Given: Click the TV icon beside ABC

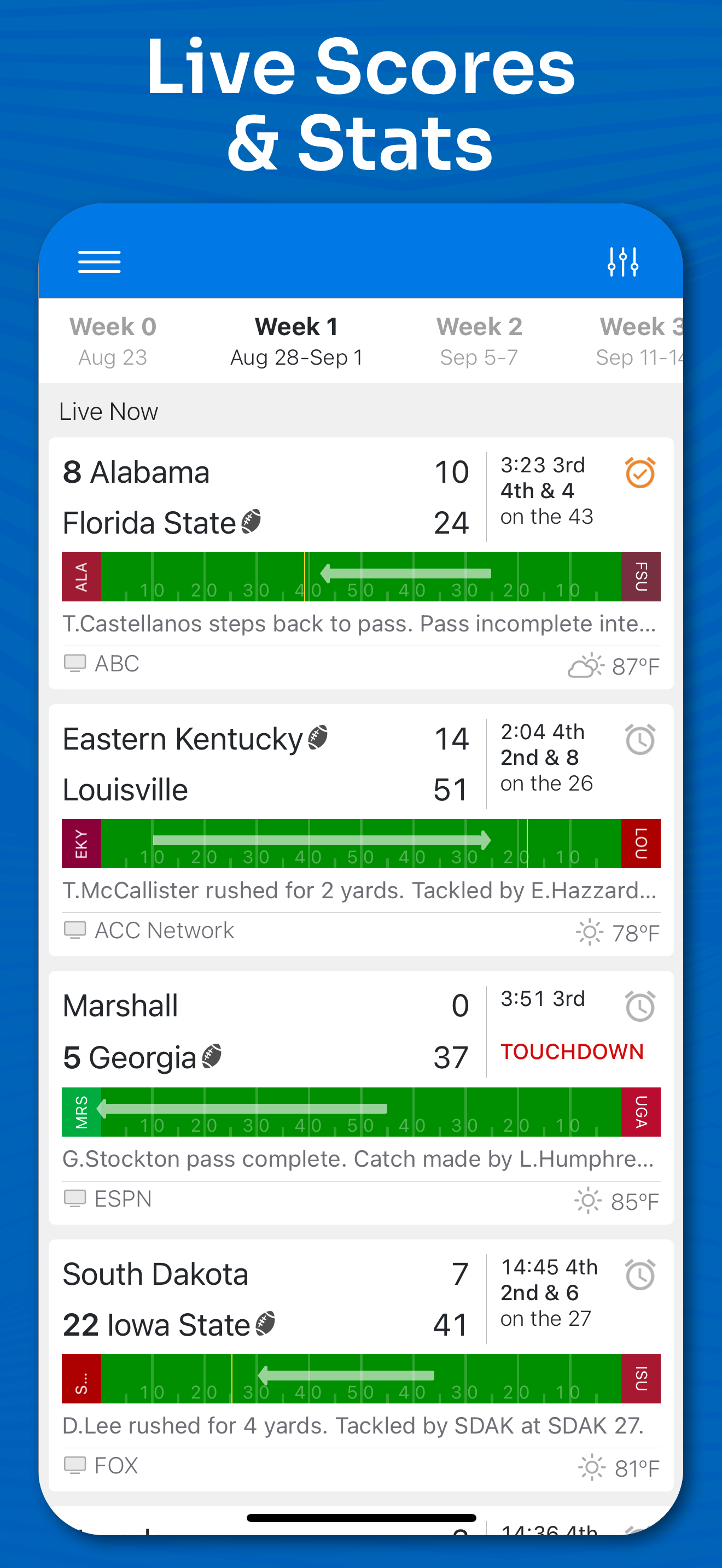Looking at the screenshot, I should click(74, 664).
